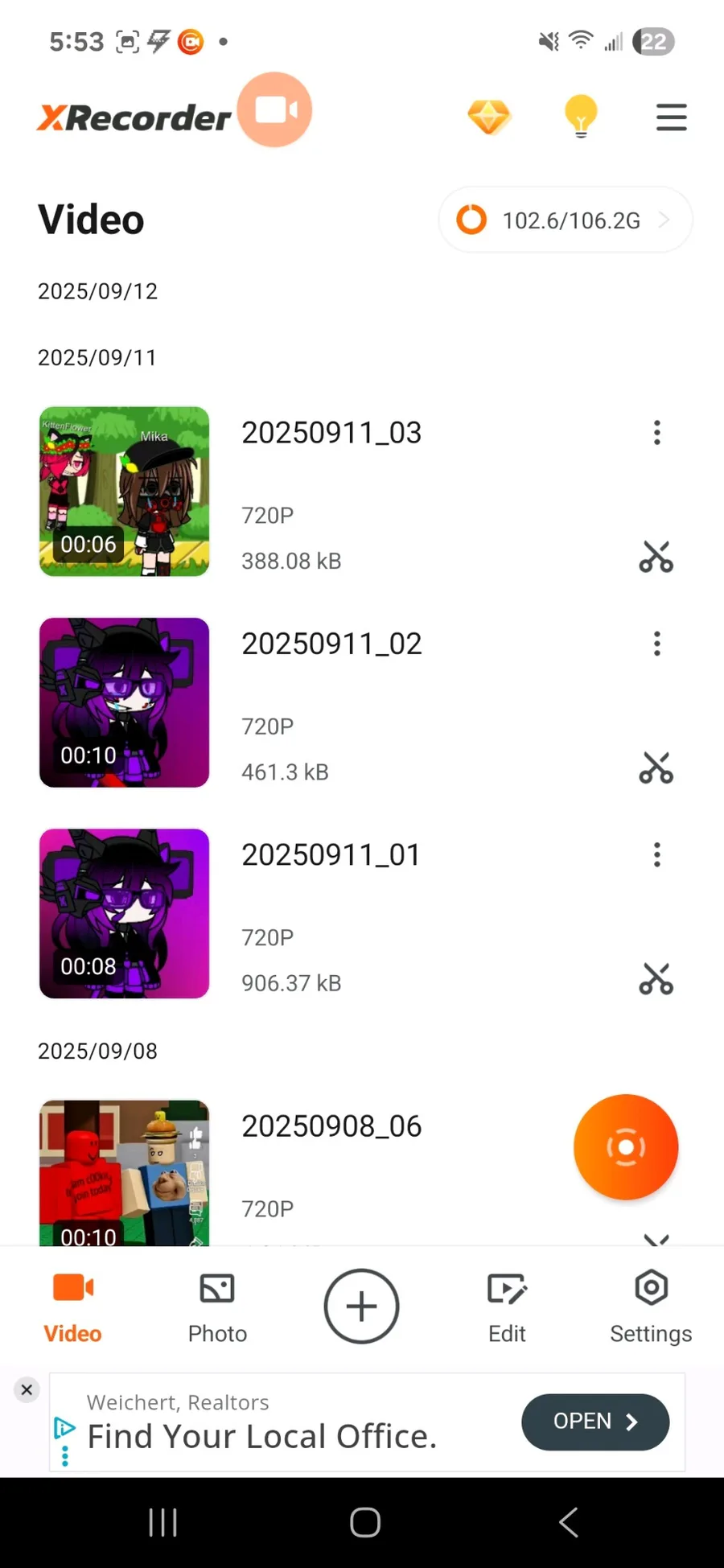Open the lightbulb tips icon
The image size is (724, 1568).
click(580, 117)
